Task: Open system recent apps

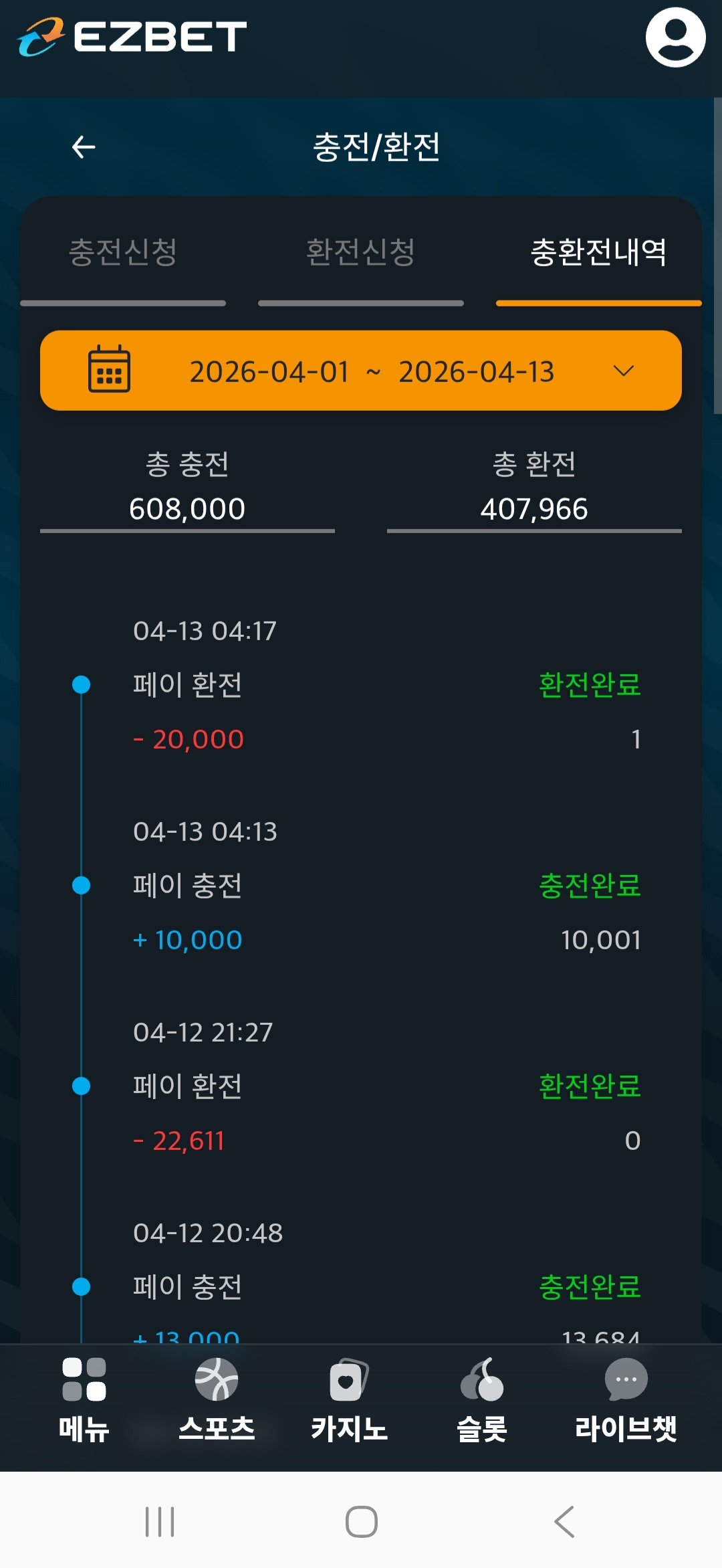Action: pyautogui.click(x=160, y=1522)
